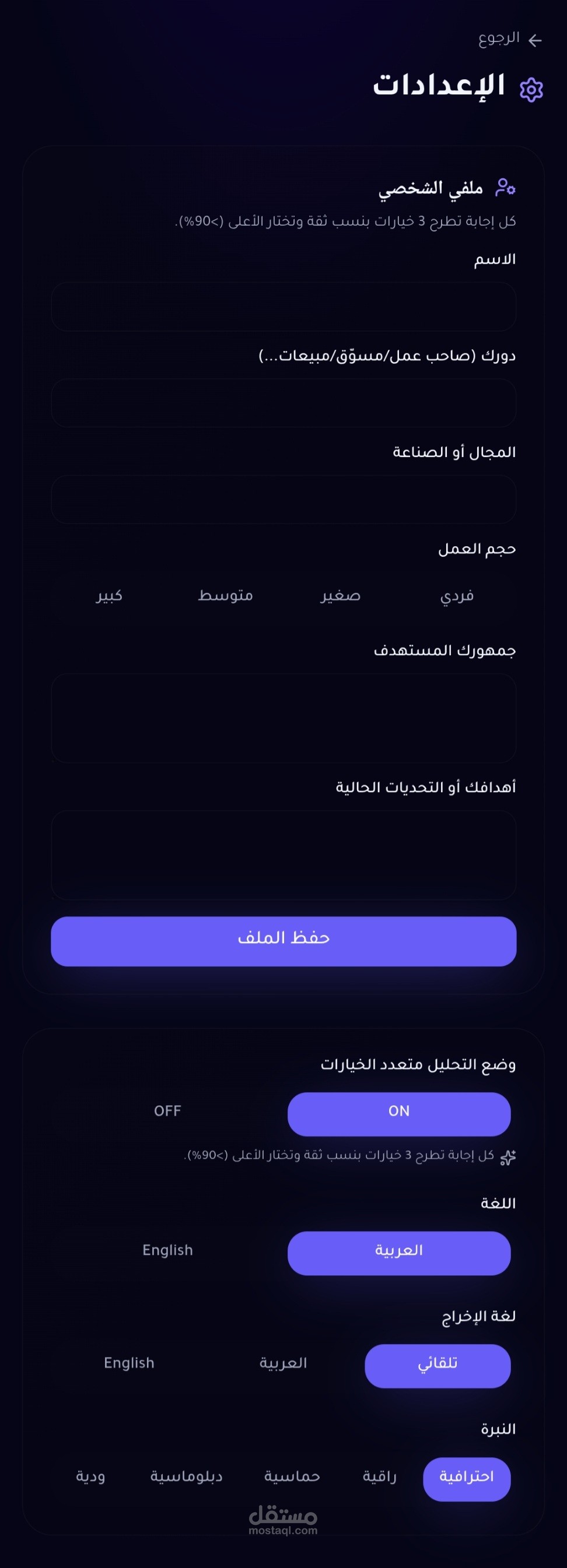Screen dimensions: 567x1568
Task: Focus the أهدافك أو التحديات الحالية field
Action: tap(284, 855)
